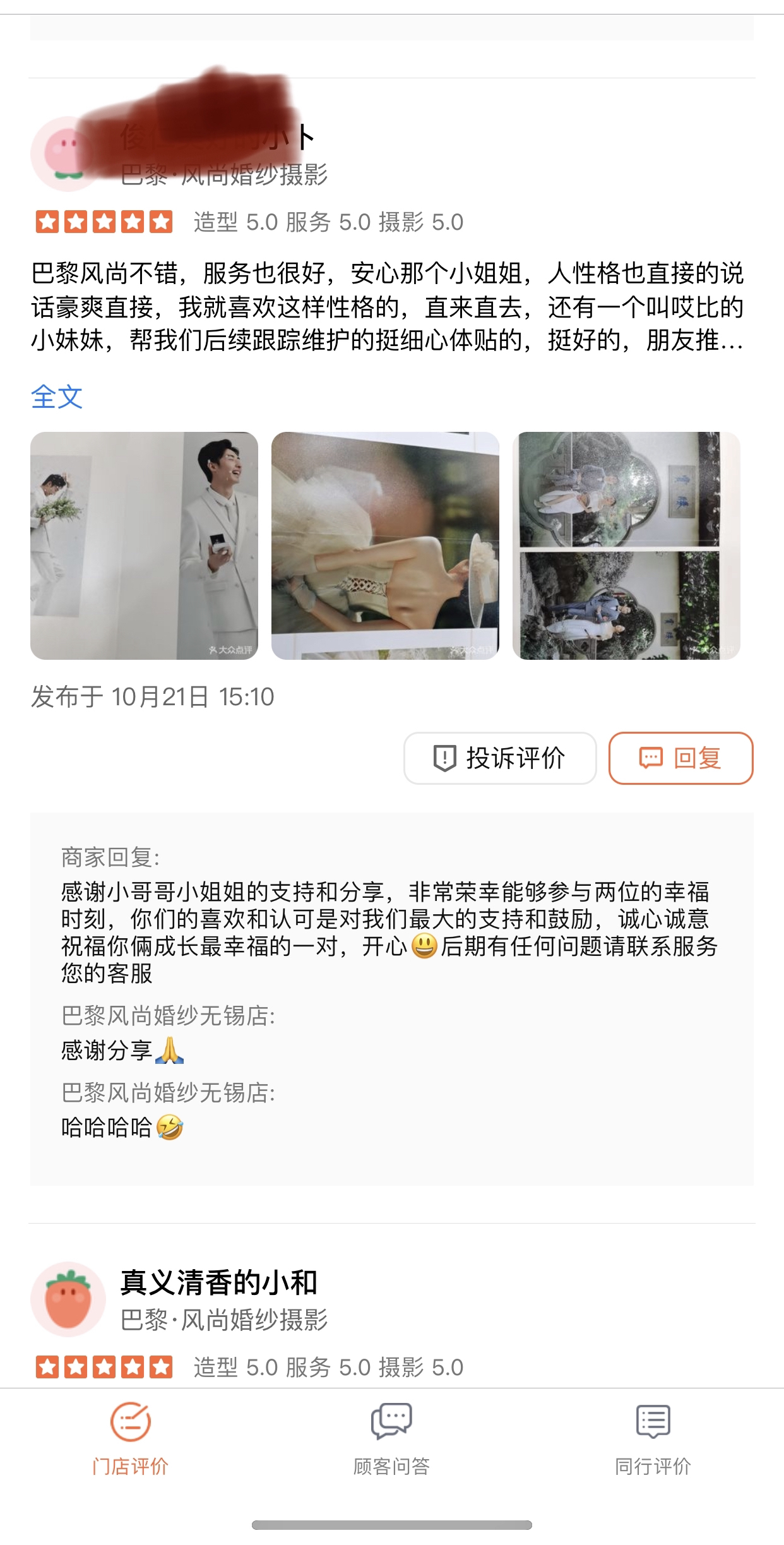Open the garden couple collage photo
Viewport: 784px width, 1545px height.
tap(626, 546)
